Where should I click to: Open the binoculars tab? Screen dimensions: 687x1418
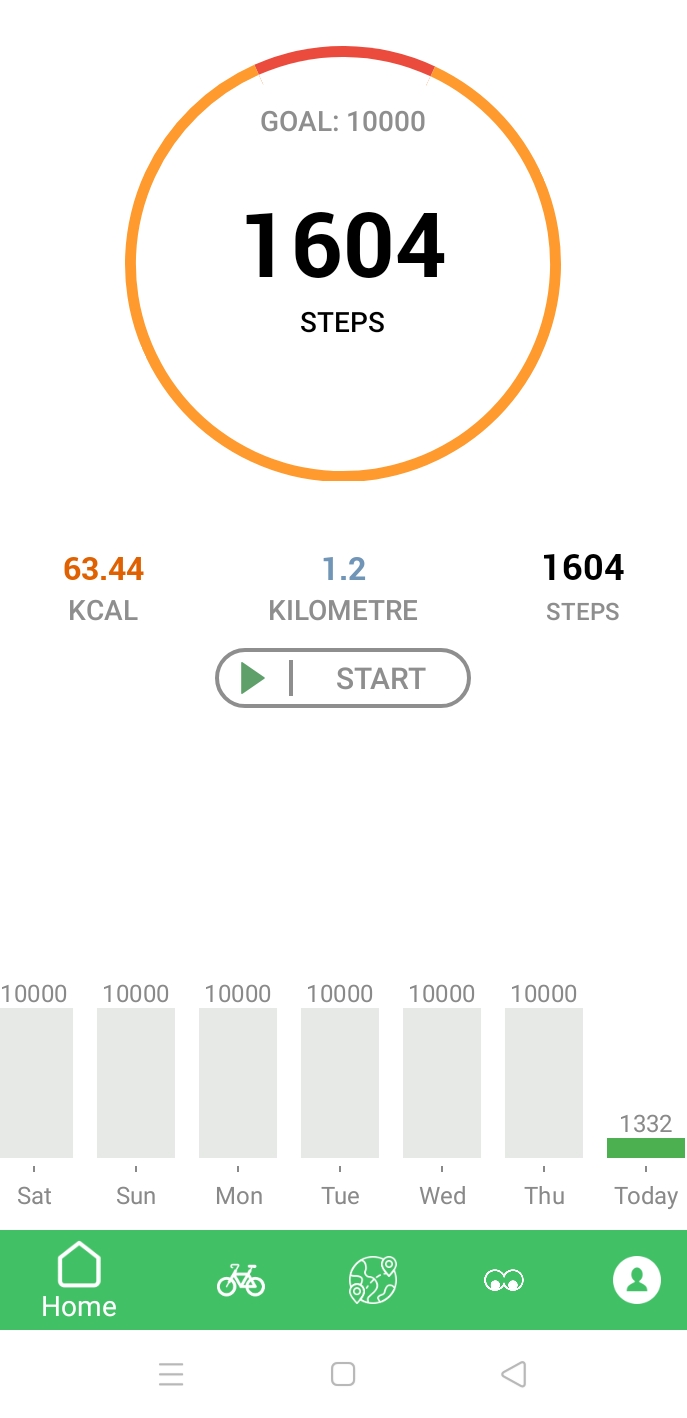[503, 1280]
